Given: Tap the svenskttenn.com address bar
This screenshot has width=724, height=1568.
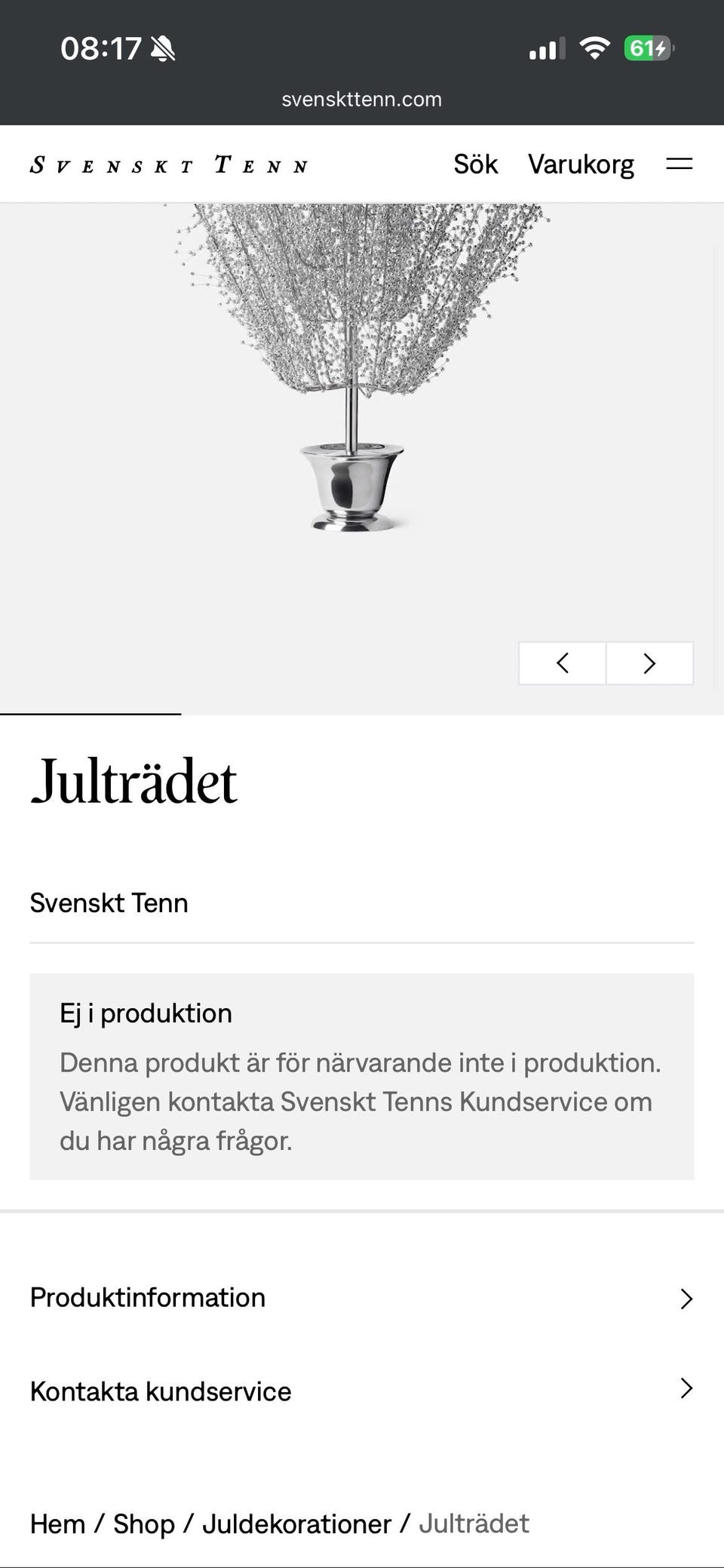Looking at the screenshot, I should pyautogui.click(x=361, y=99).
